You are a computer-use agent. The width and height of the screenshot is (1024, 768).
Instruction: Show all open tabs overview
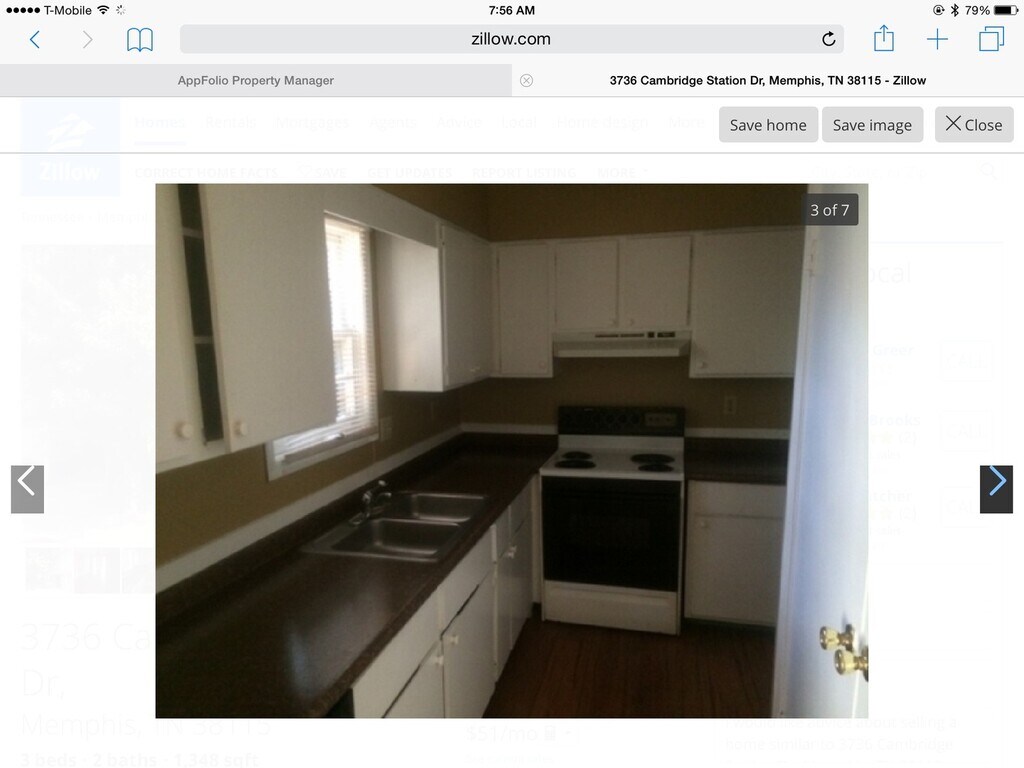(991, 40)
